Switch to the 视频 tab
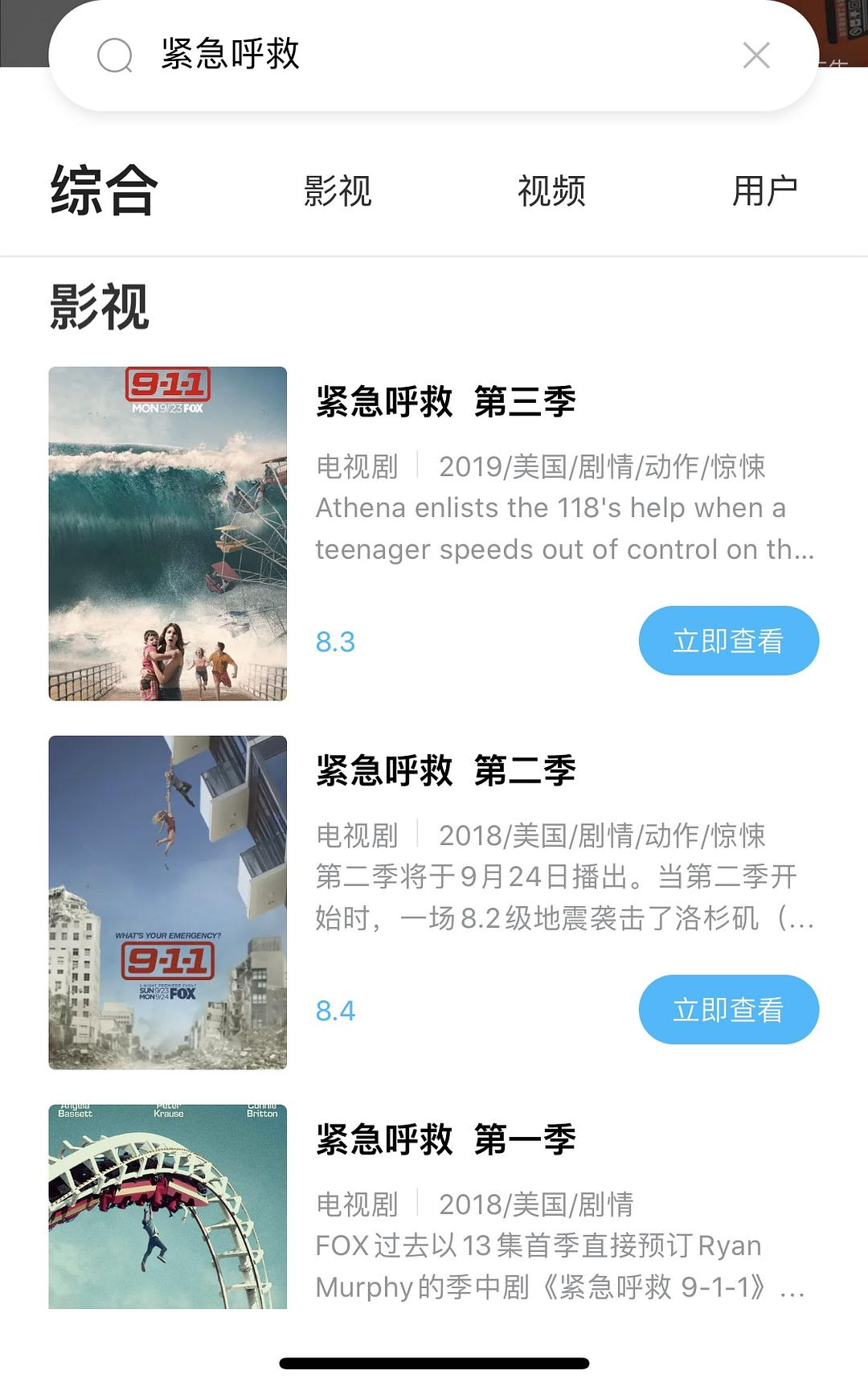The width and height of the screenshot is (868, 1387). pos(551,191)
